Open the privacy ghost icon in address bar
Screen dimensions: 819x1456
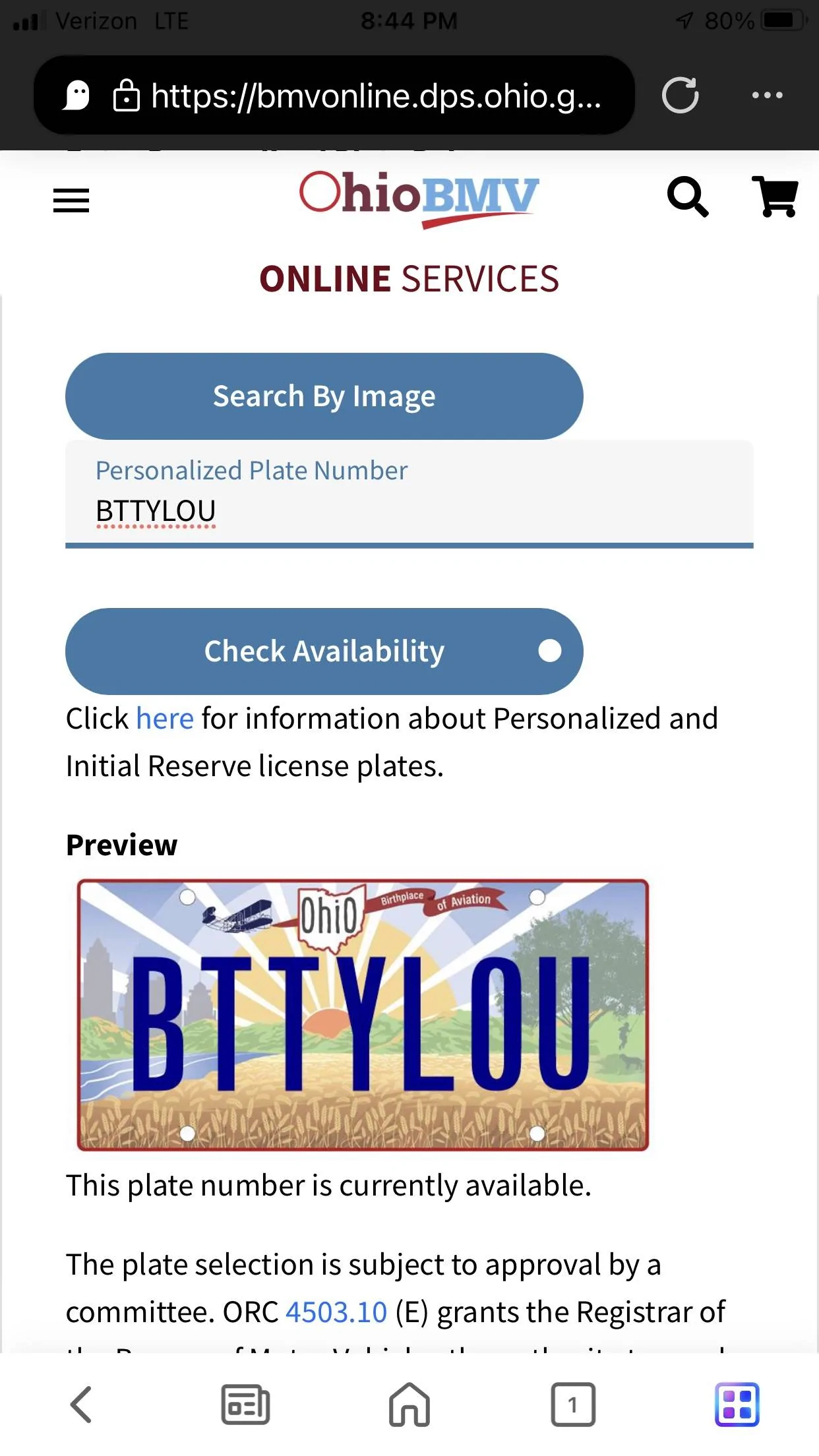pos(77,96)
